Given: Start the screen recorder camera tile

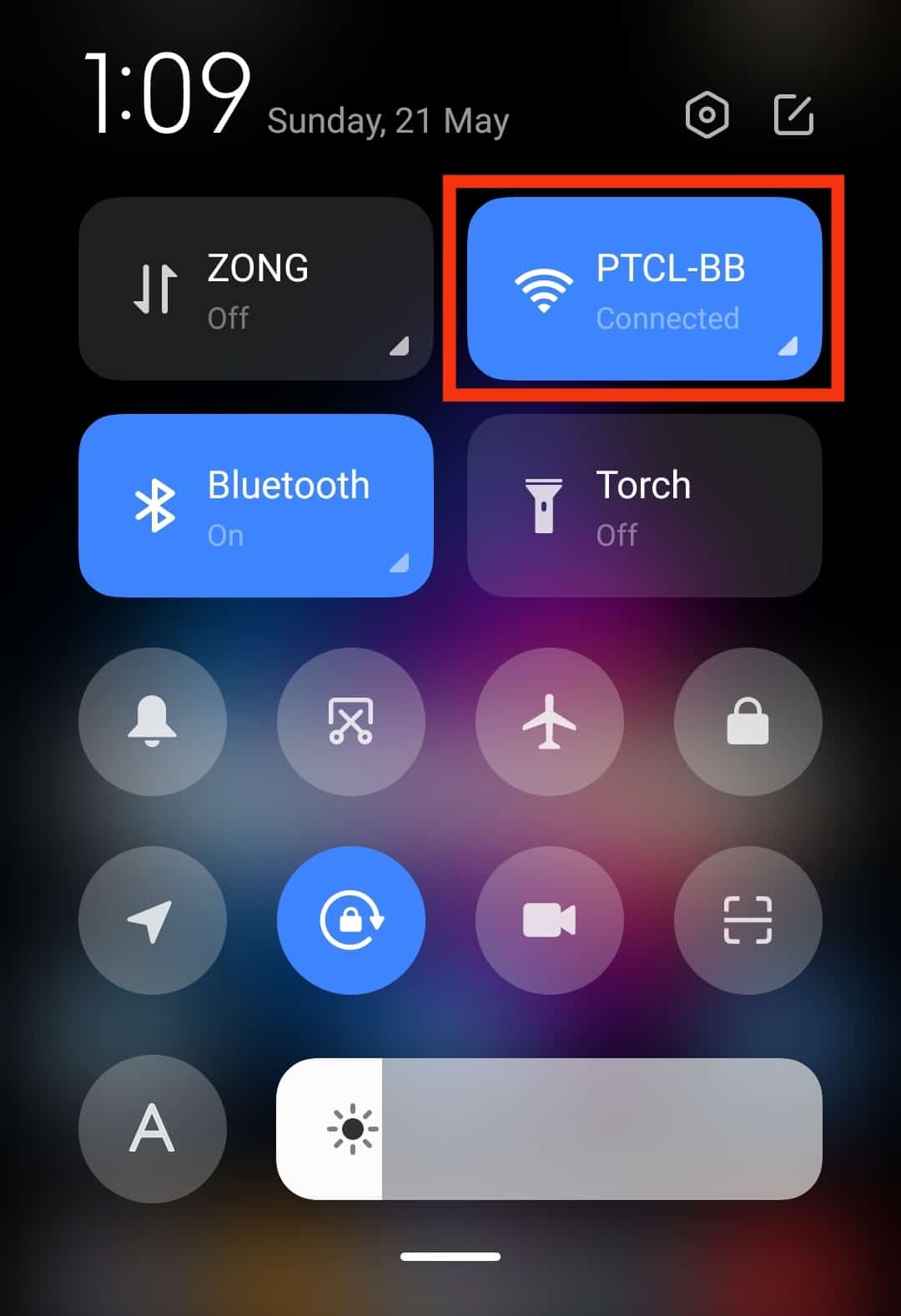Looking at the screenshot, I should (549, 920).
